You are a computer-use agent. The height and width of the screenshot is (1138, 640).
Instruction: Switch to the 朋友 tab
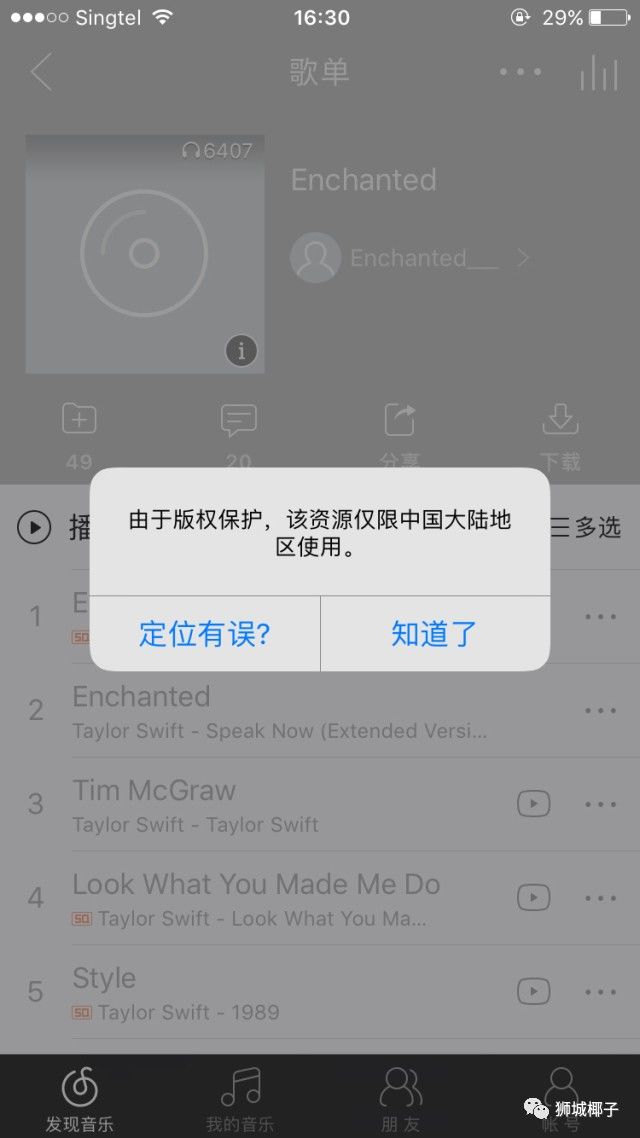400,1098
